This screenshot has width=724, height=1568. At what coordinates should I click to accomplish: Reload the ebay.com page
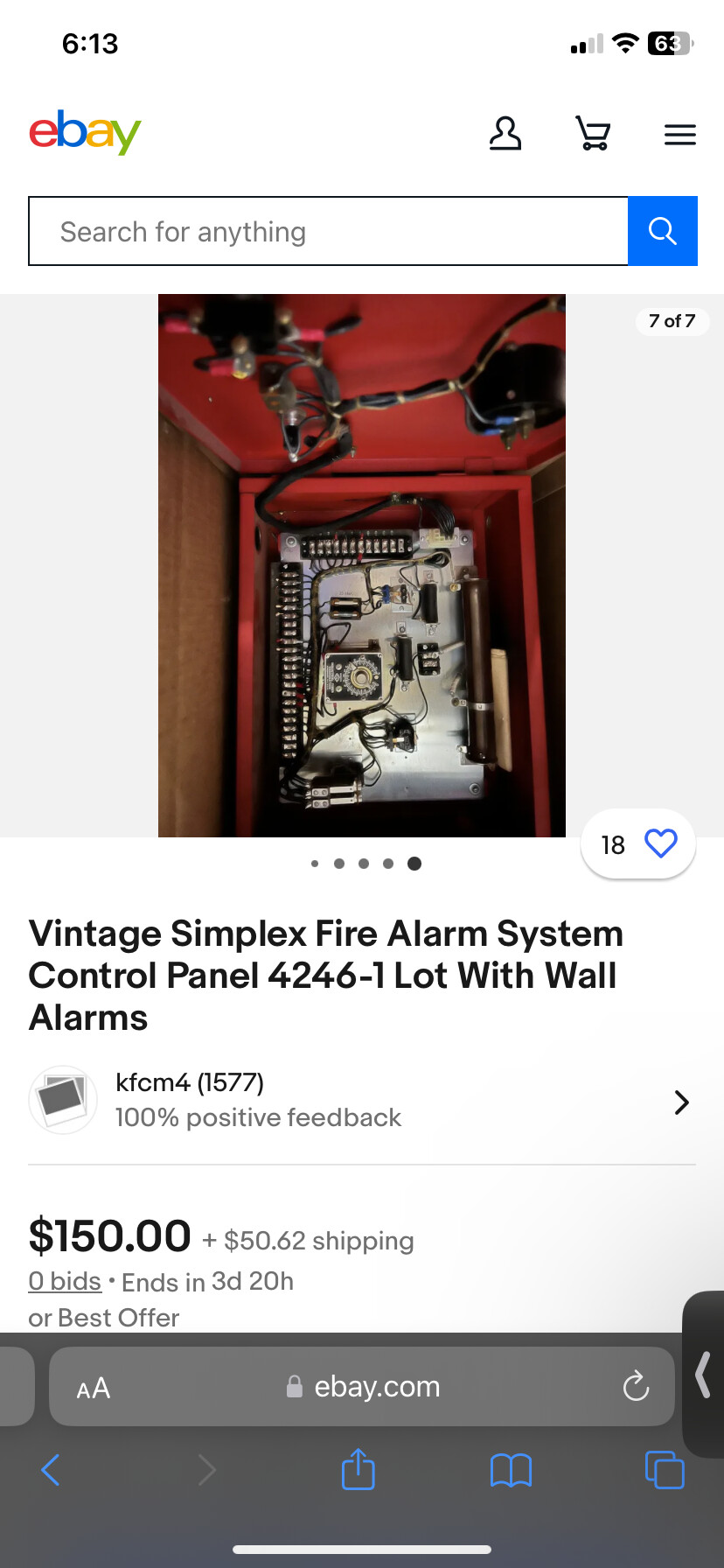click(636, 1387)
